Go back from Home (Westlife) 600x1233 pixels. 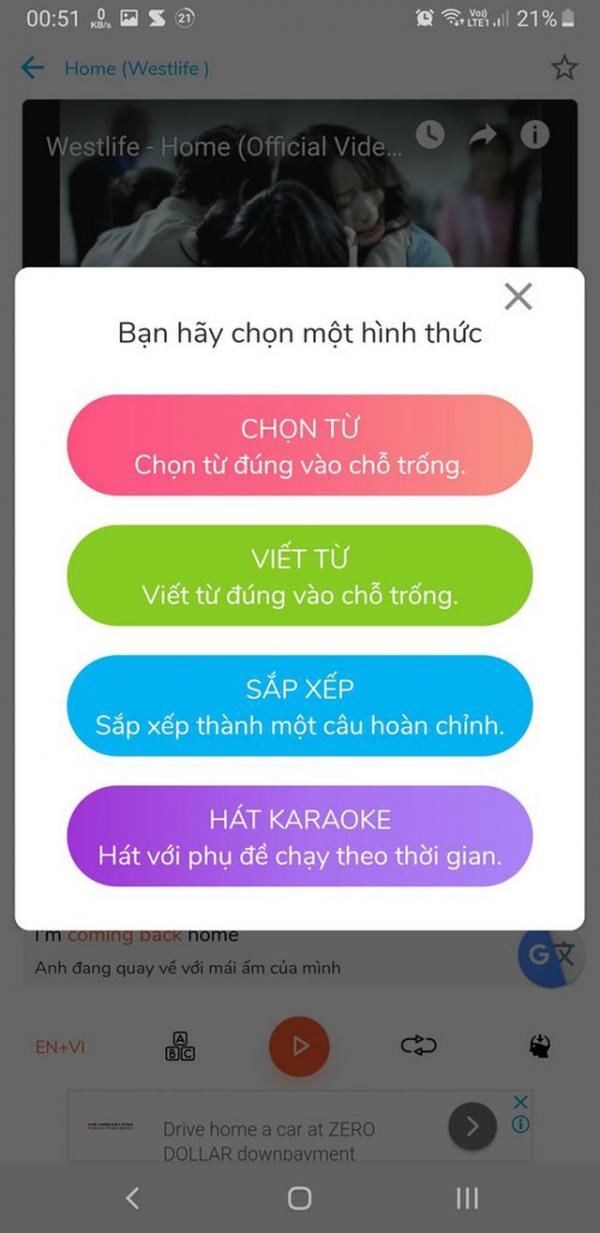pos(33,68)
